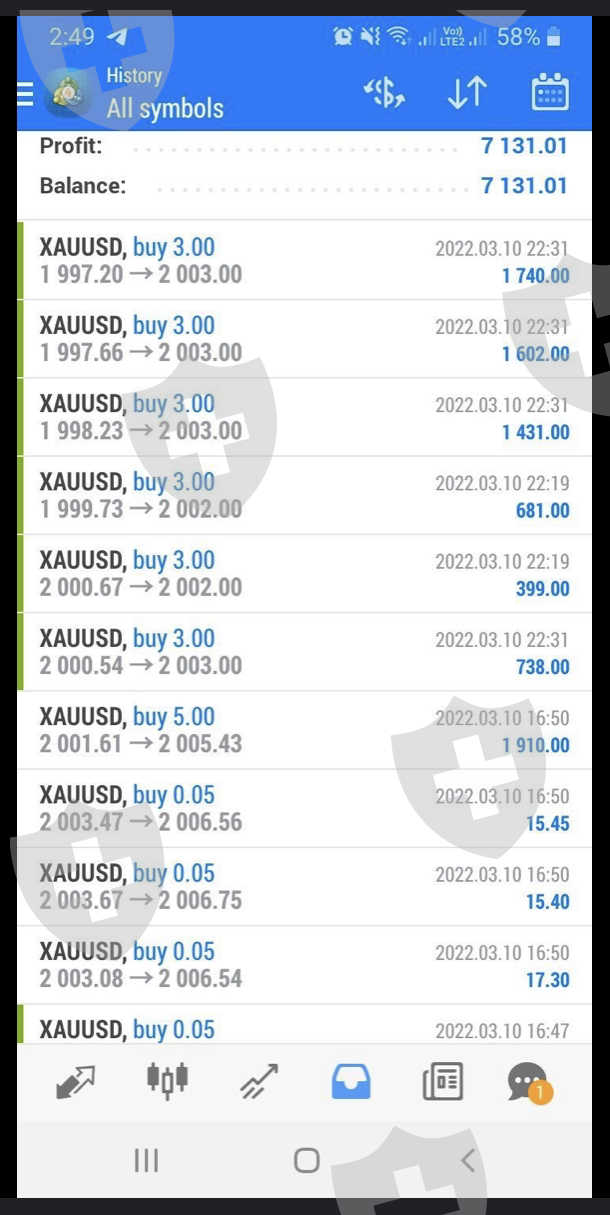Open the symbol filter icon
The height and width of the screenshot is (1215, 610).
384,93
